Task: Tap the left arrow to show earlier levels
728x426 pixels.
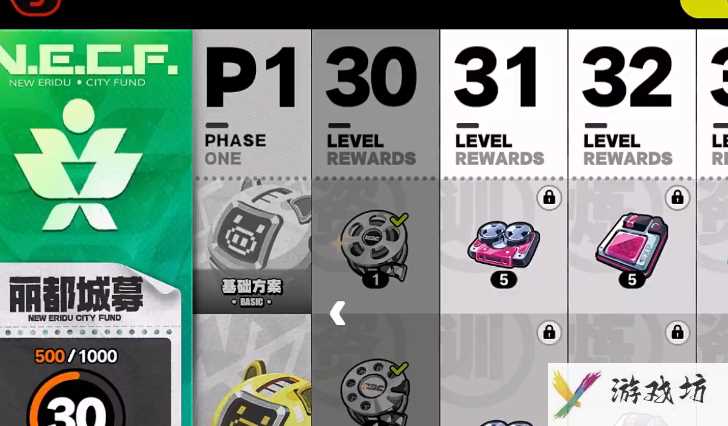Action: 338,313
